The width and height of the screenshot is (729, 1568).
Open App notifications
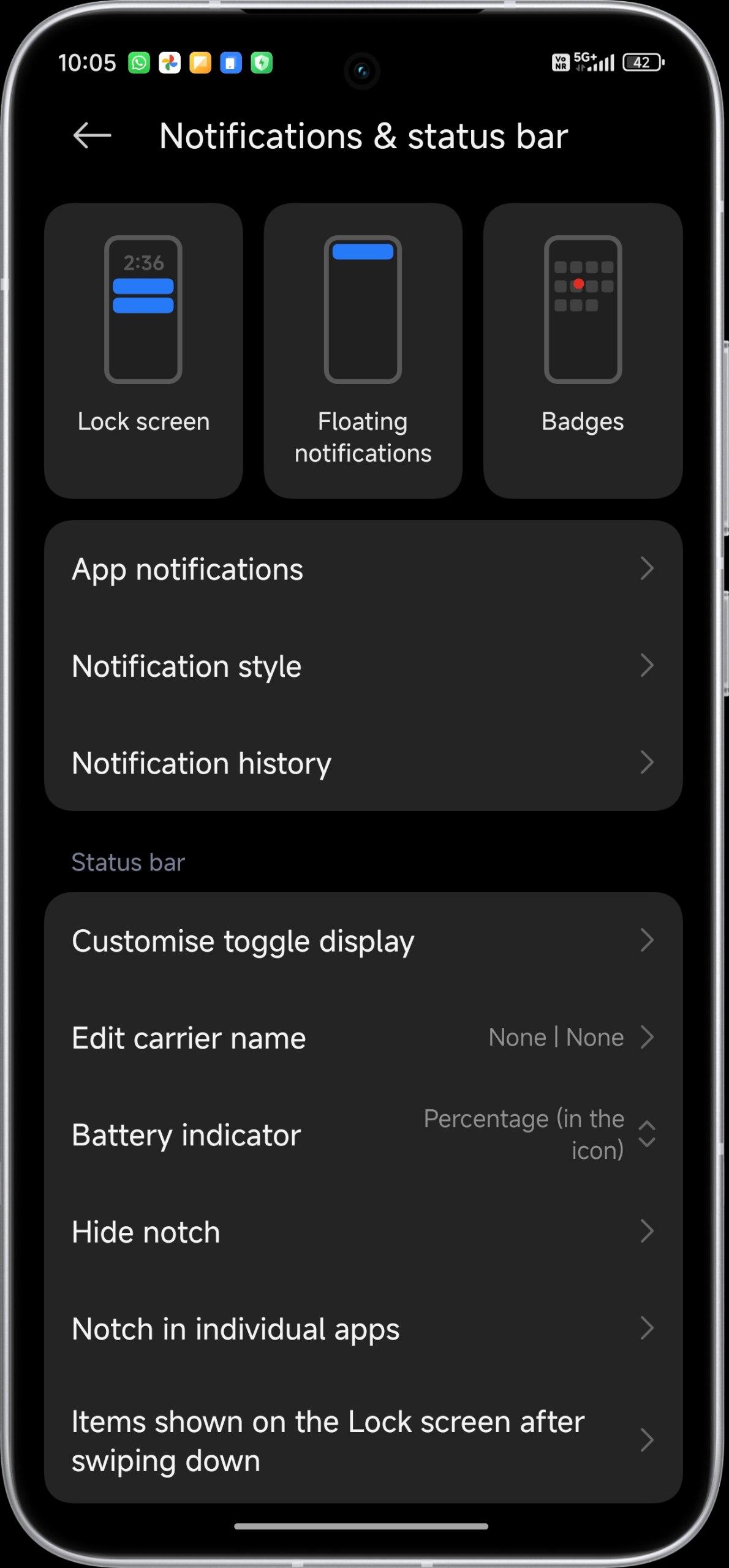[363, 569]
